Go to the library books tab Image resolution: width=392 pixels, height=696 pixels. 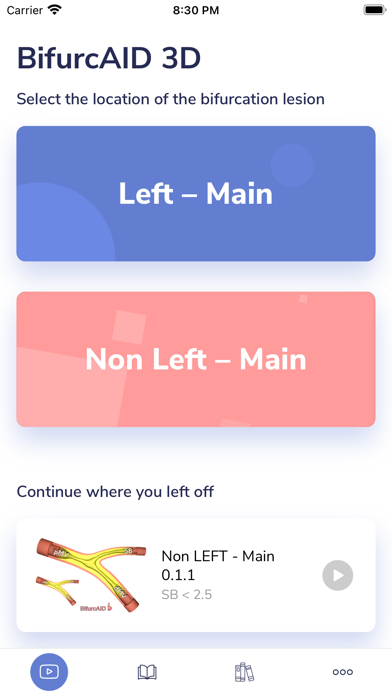(x=245, y=672)
